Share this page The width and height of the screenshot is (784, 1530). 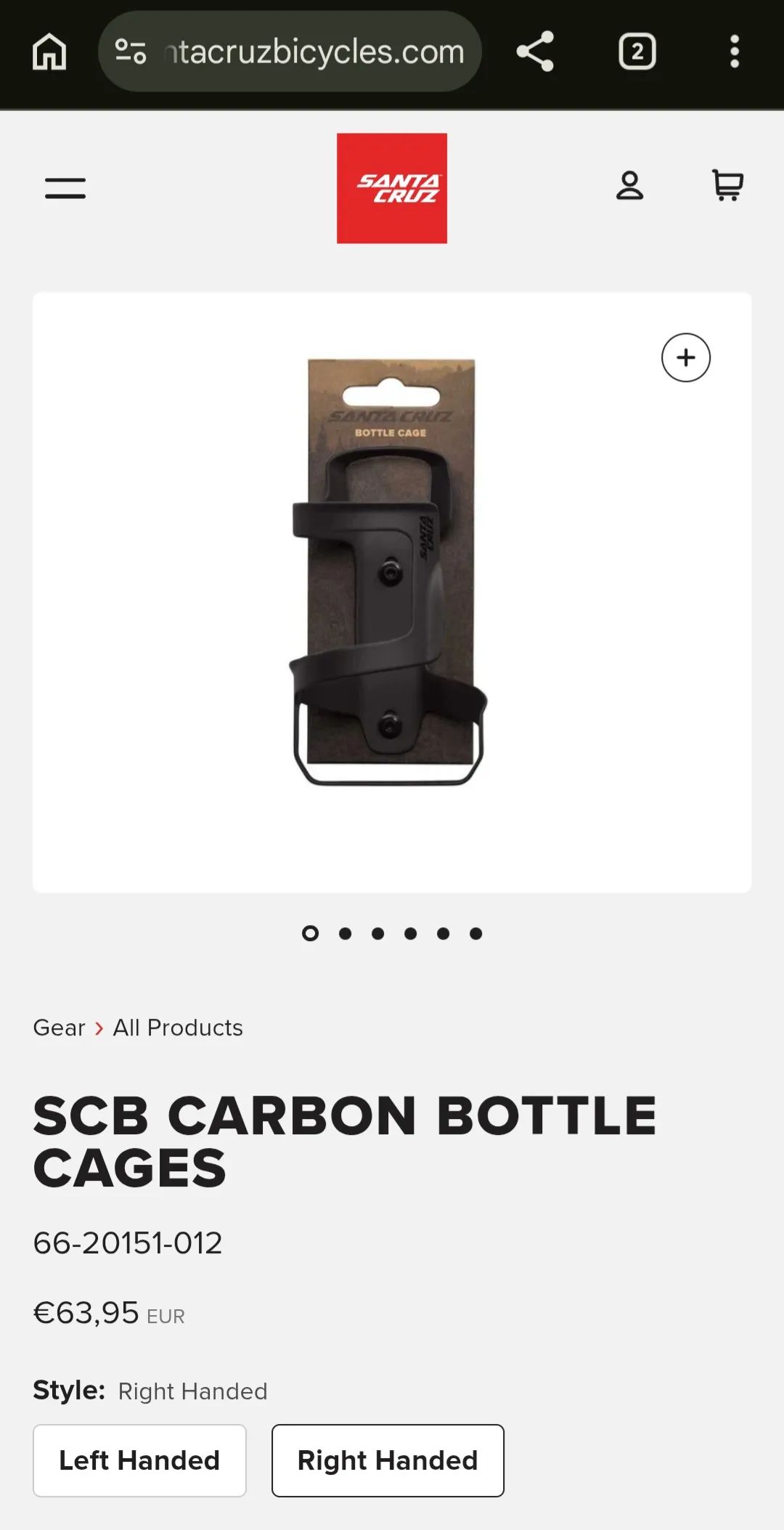pyautogui.click(x=535, y=52)
